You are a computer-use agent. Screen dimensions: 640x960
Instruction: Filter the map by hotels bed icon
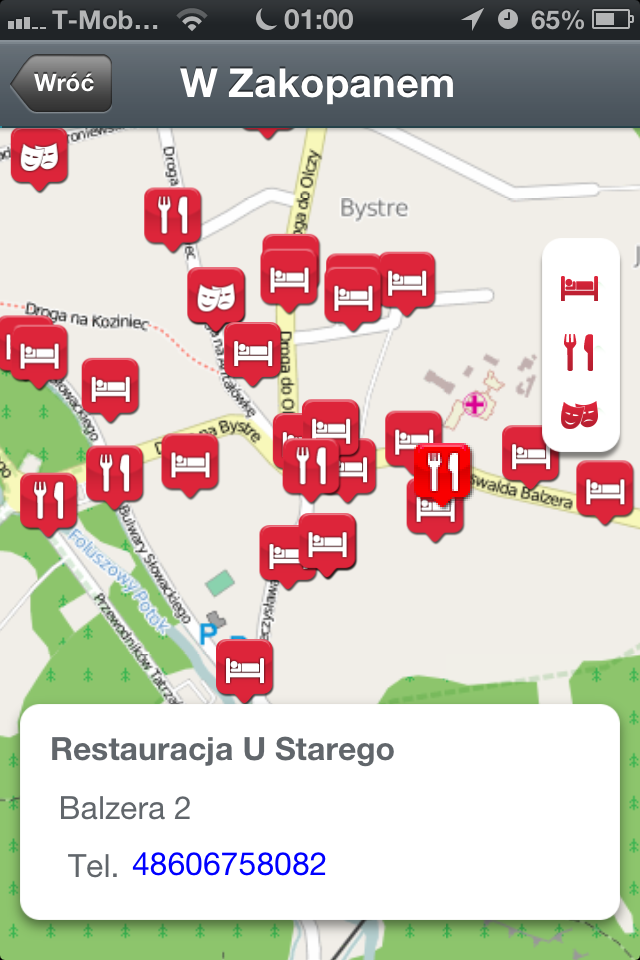(580, 288)
